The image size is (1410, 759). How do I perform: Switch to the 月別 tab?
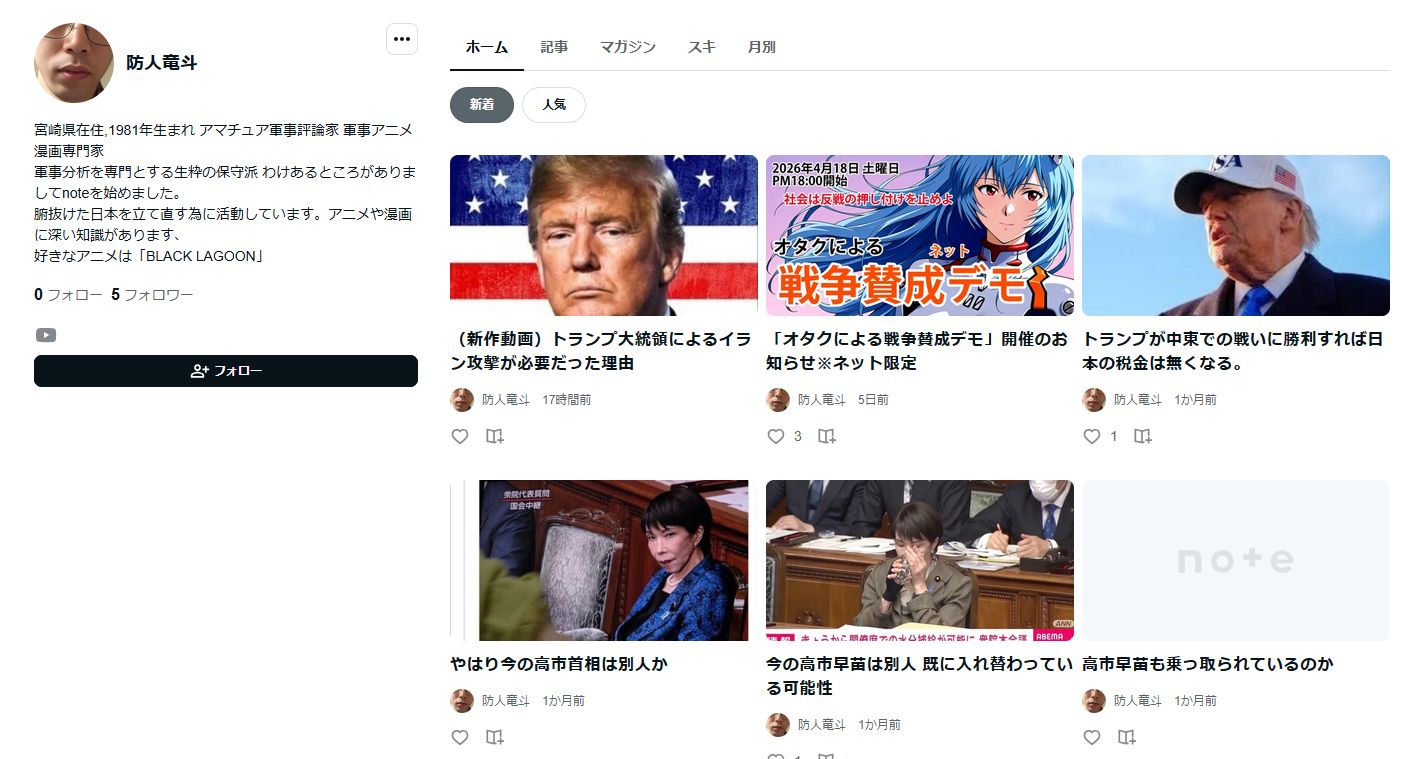pyautogui.click(x=762, y=47)
